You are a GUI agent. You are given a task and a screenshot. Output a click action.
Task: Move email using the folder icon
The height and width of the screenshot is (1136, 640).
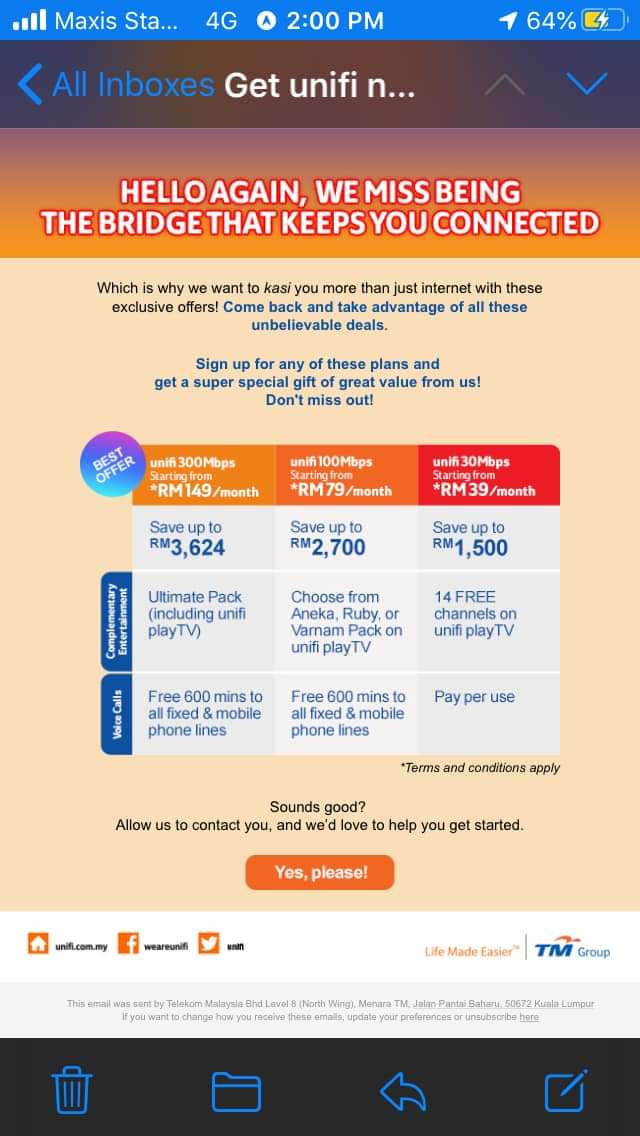[x=236, y=1091]
